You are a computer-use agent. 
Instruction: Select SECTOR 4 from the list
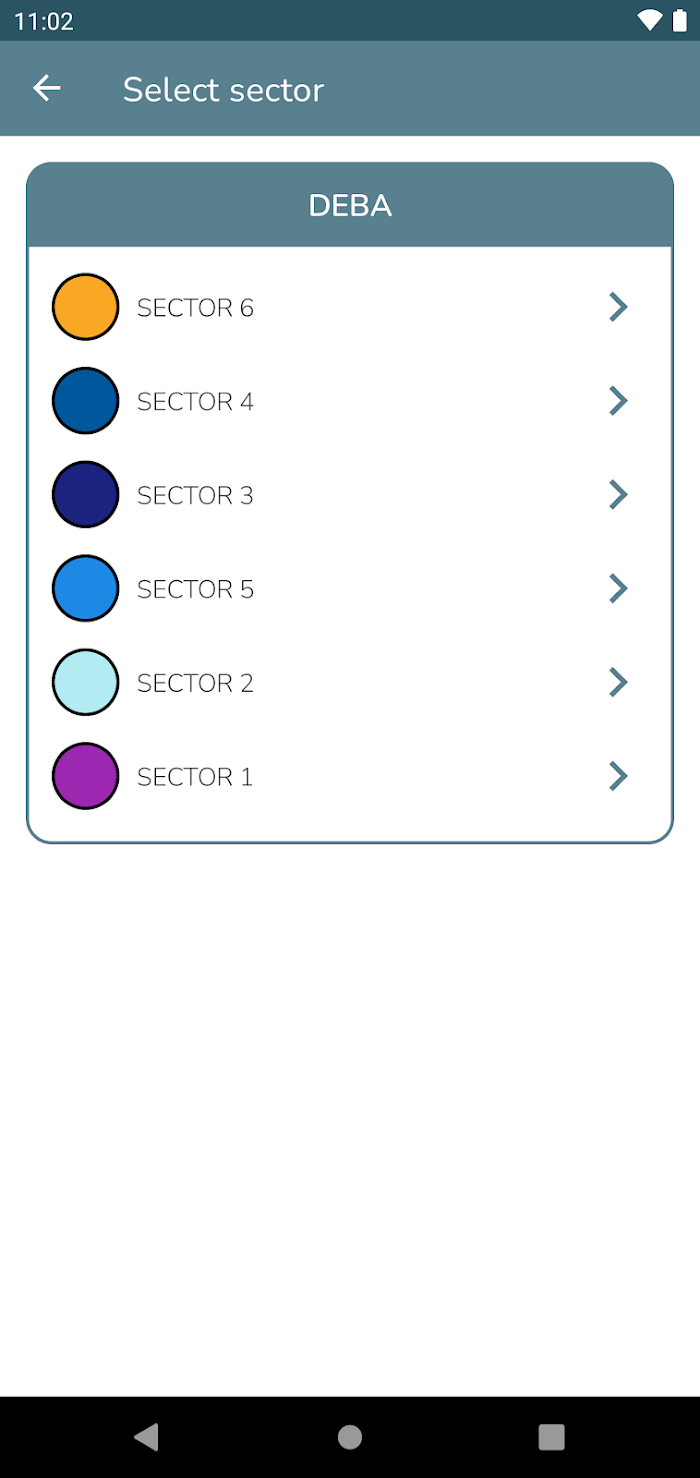(350, 401)
